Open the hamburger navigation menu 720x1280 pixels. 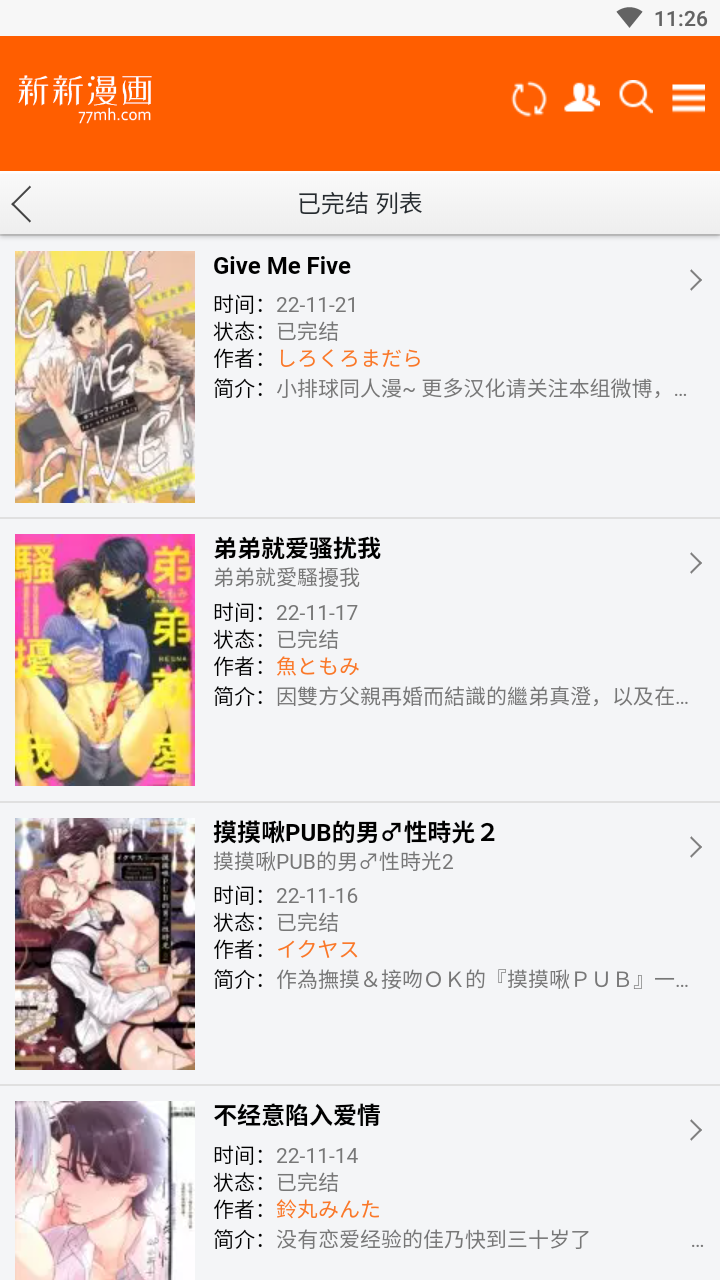(x=688, y=97)
